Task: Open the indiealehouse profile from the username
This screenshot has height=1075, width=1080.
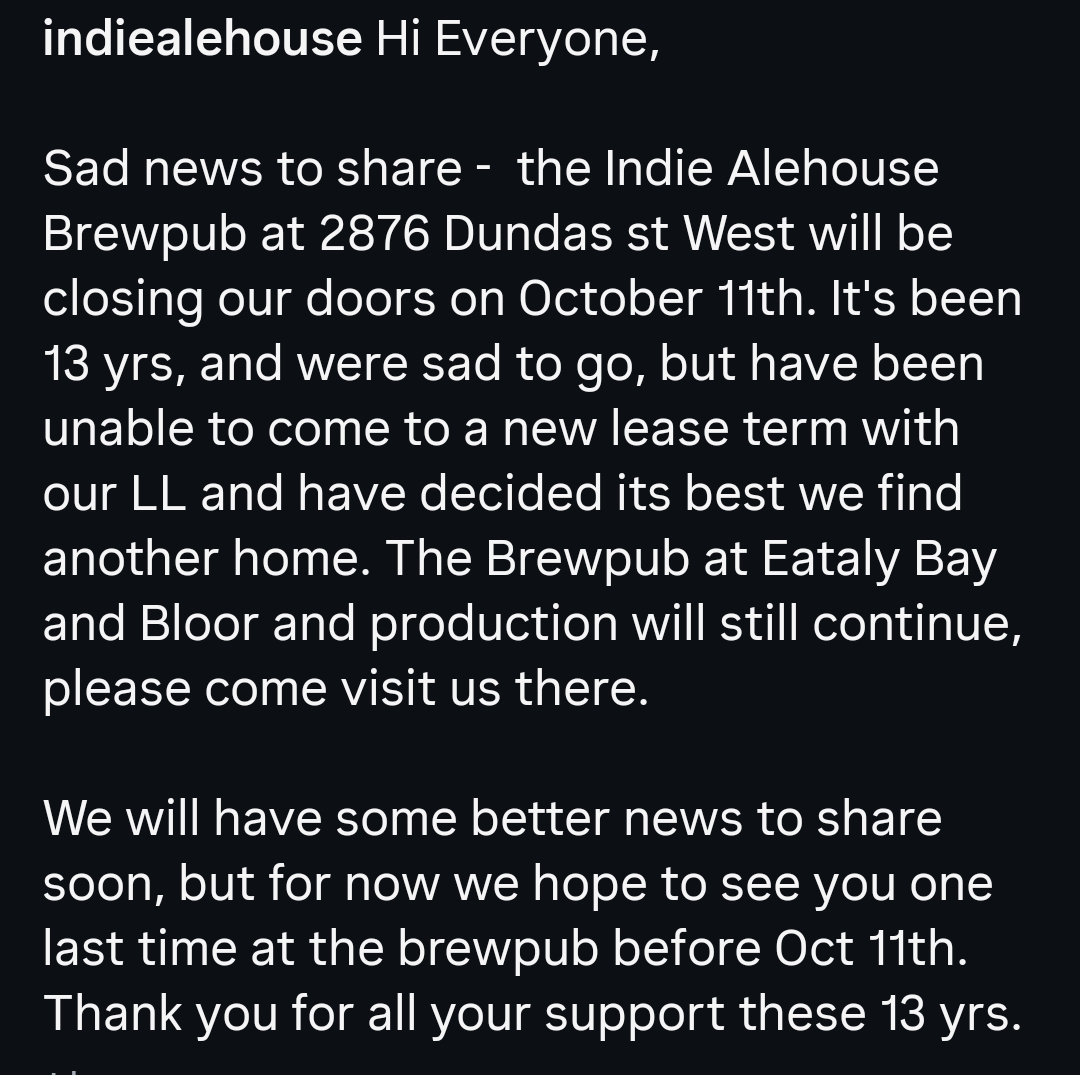Action: click(202, 40)
